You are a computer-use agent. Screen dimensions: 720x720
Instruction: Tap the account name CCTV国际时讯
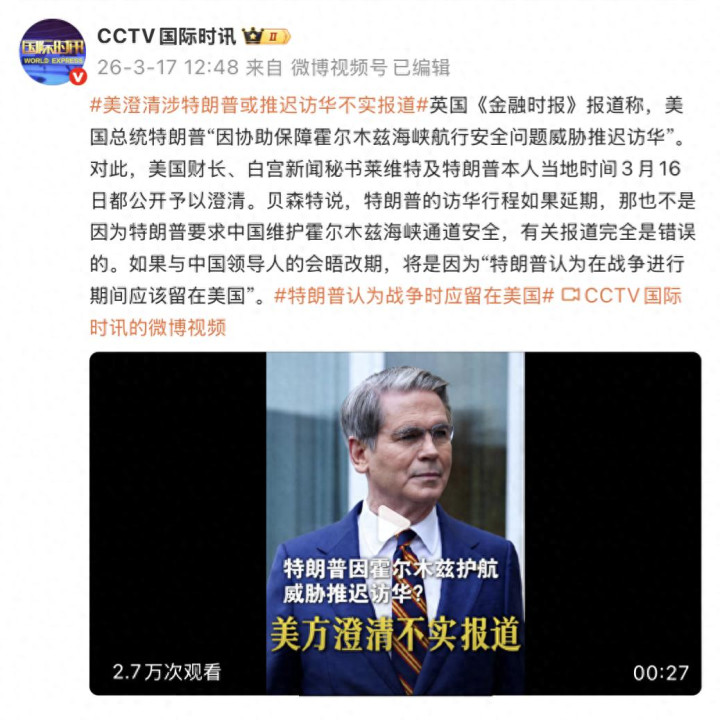tap(166, 37)
